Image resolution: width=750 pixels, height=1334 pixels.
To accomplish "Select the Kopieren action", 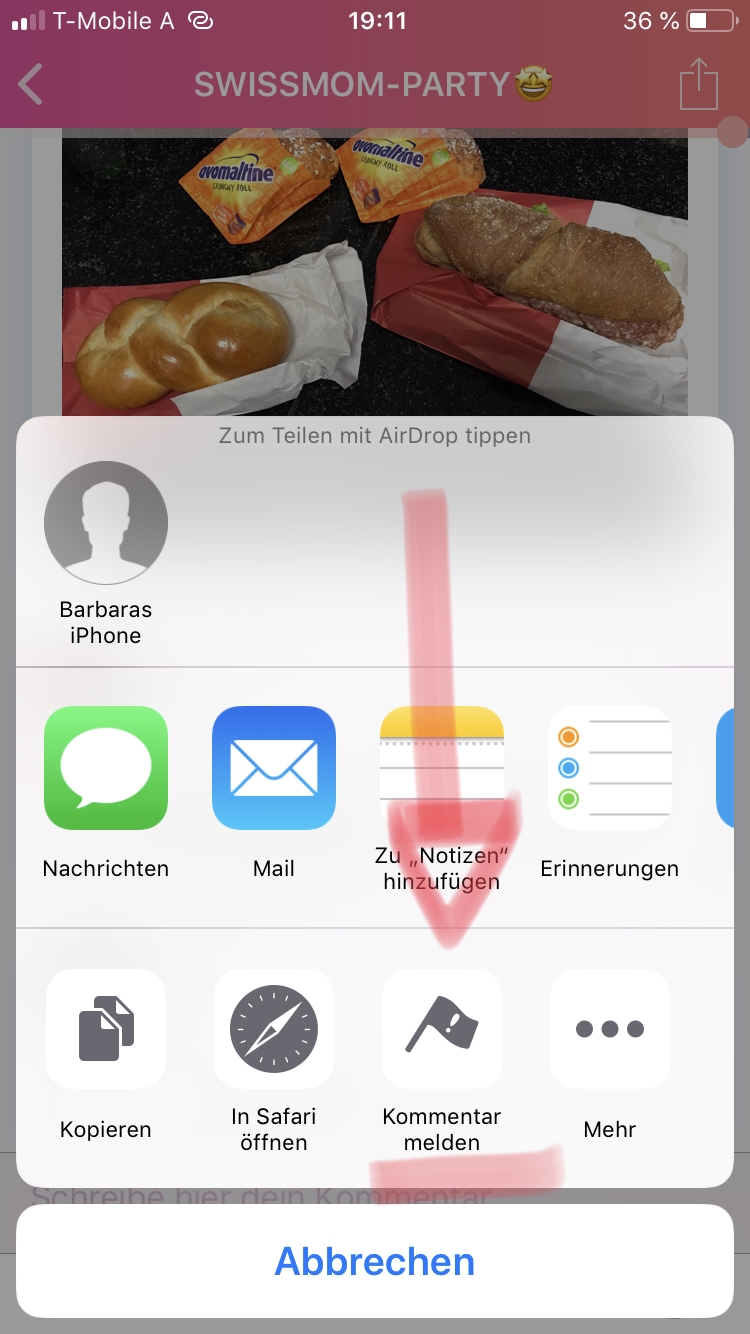I will pyautogui.click(x=106, y=1029).
